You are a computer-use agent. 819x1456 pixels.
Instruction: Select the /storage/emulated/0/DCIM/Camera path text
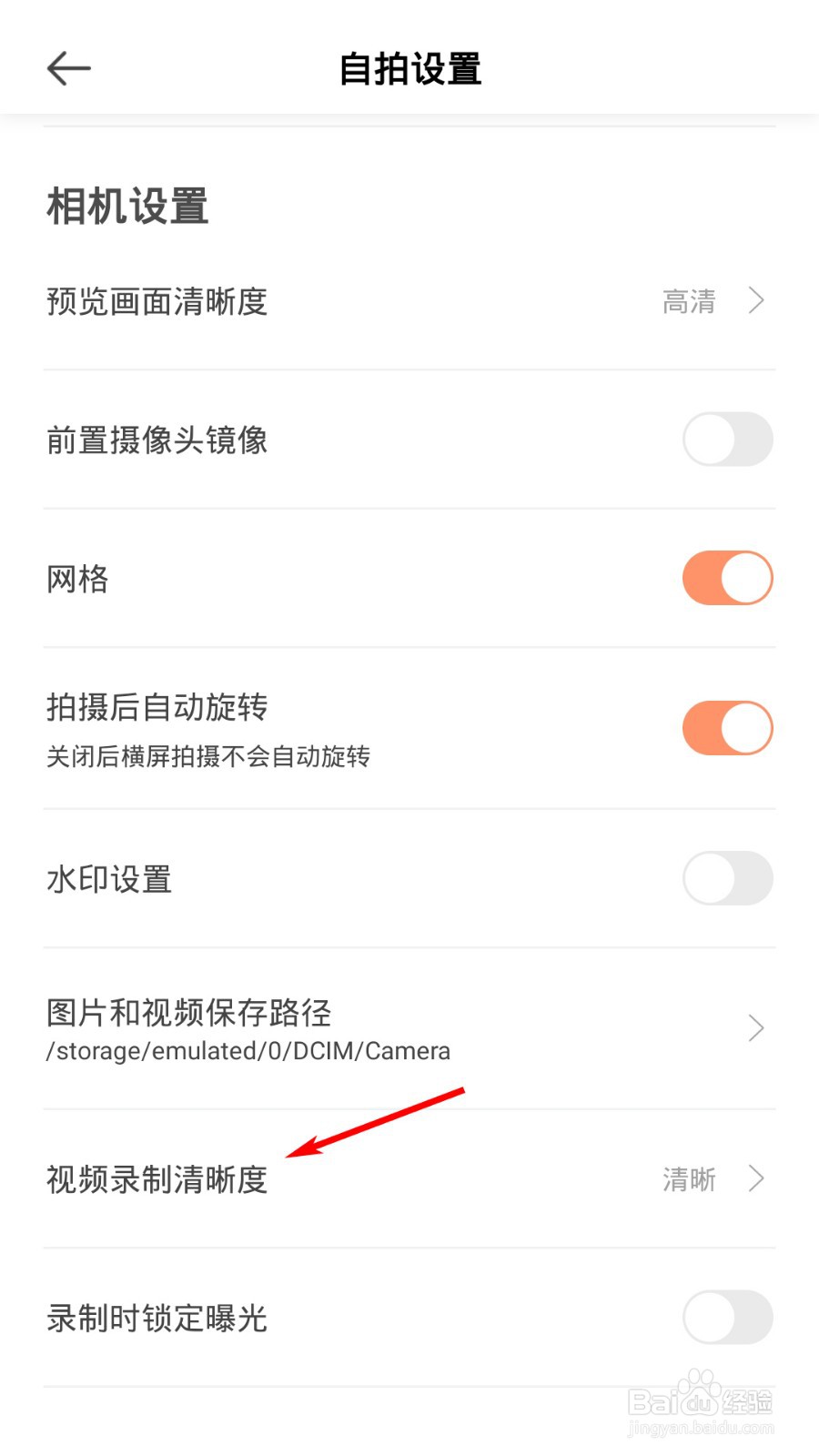click(x=248, y=1051)
